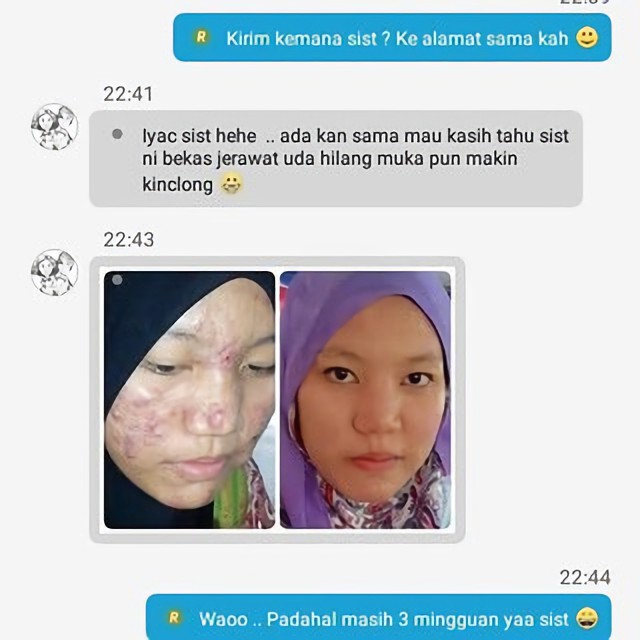Tap the sender's avatar beside the 22:41 message
640x640 pixels.
pyautogui.click(x=54, y=127)
